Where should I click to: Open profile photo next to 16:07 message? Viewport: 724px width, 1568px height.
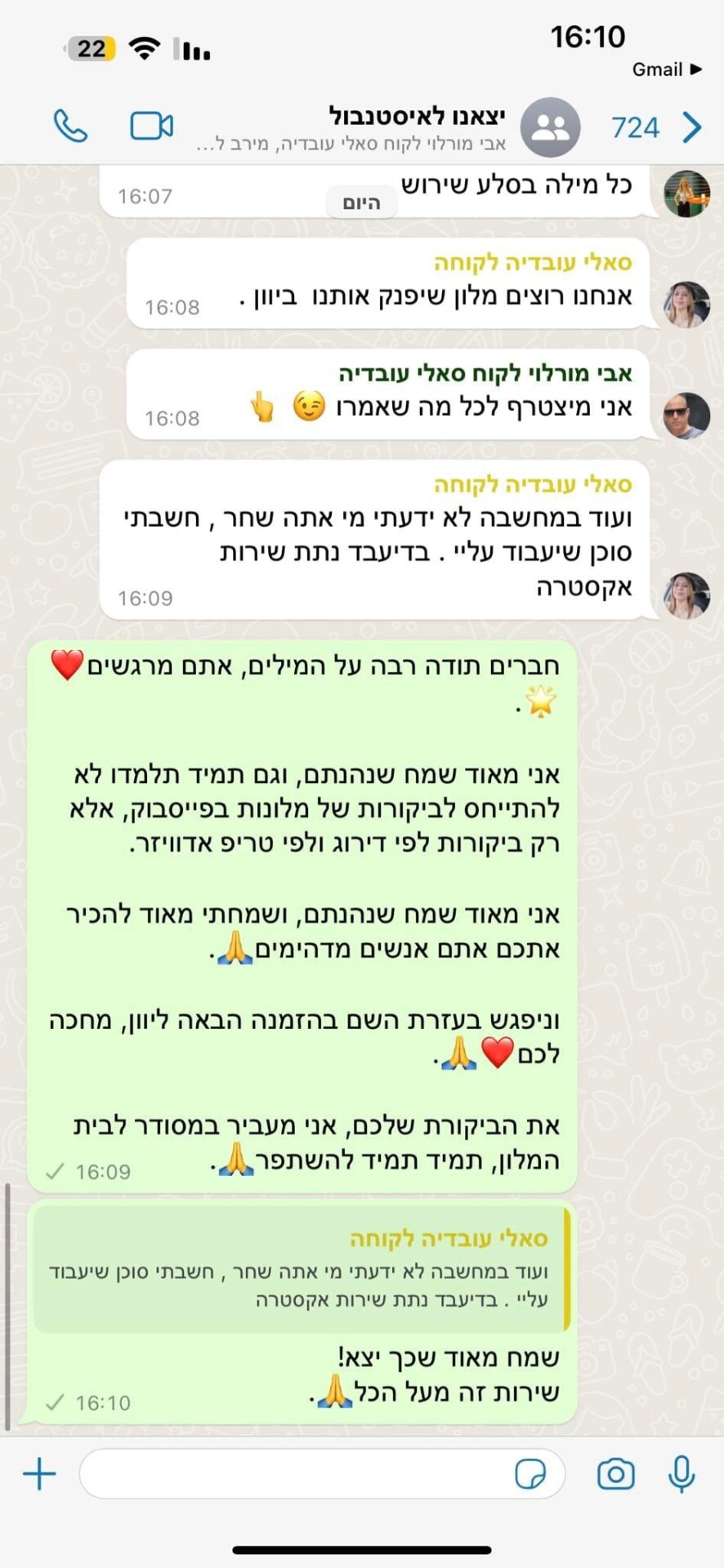(686, 194)
